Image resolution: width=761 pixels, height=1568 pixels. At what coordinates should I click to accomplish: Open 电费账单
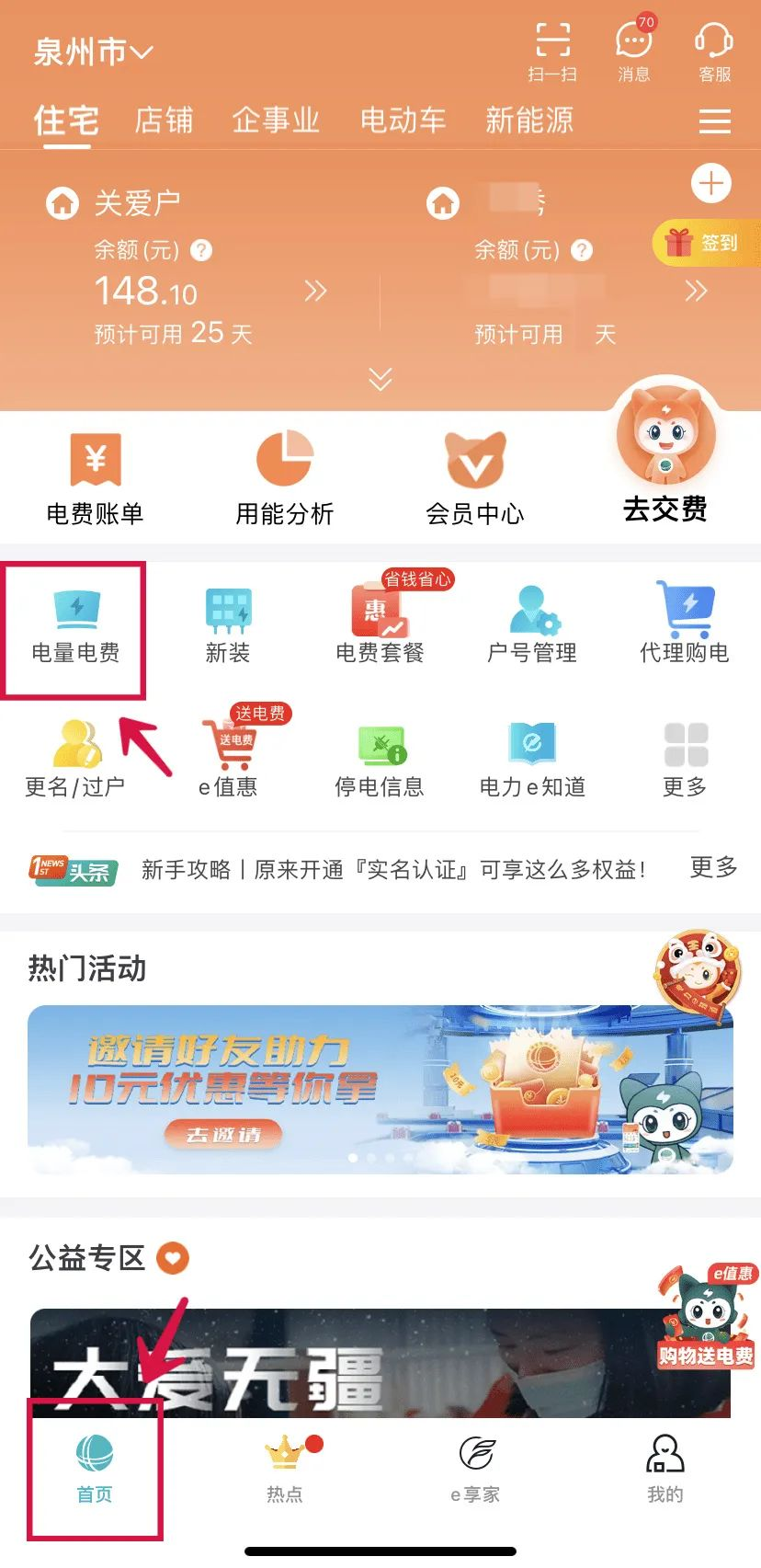(x=96, y=478)
